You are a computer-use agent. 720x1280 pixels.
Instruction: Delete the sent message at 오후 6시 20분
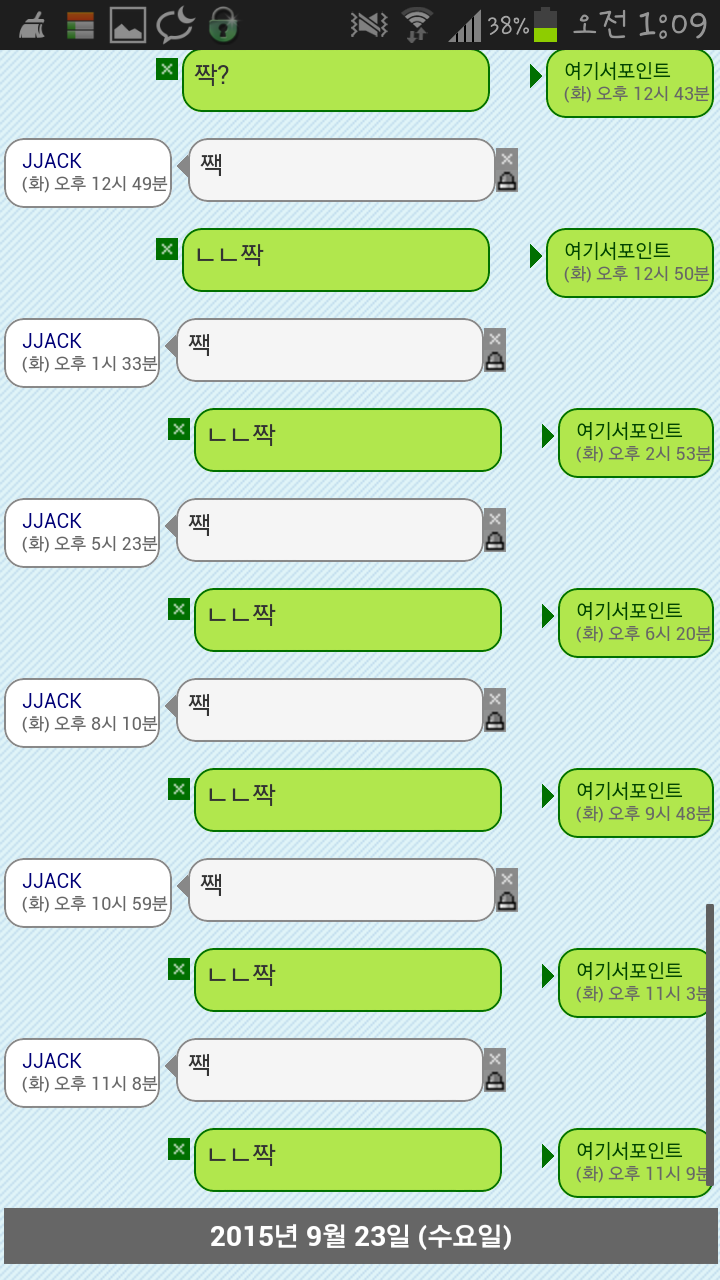tap(179, 609)
